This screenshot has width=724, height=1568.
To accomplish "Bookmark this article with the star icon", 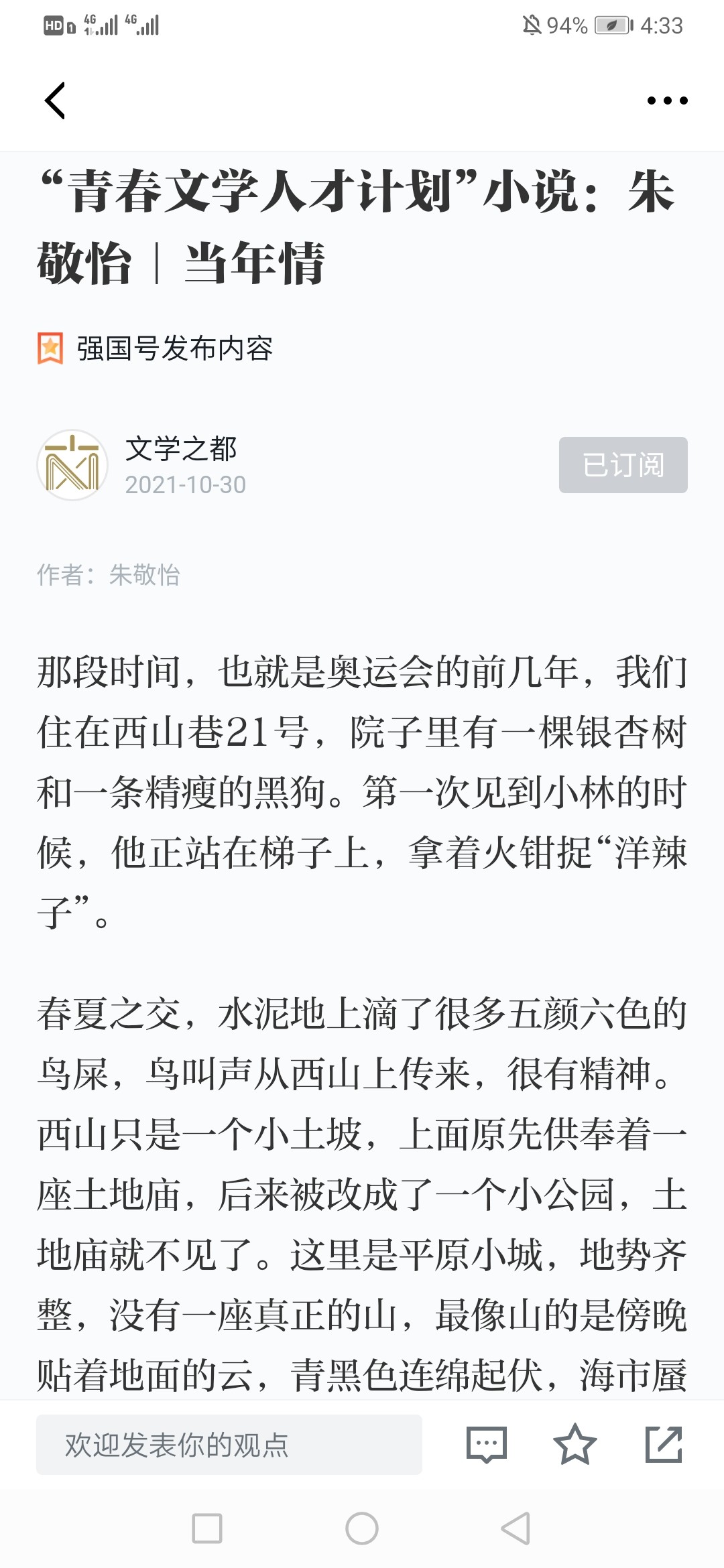I will (x=575, y=1445).
